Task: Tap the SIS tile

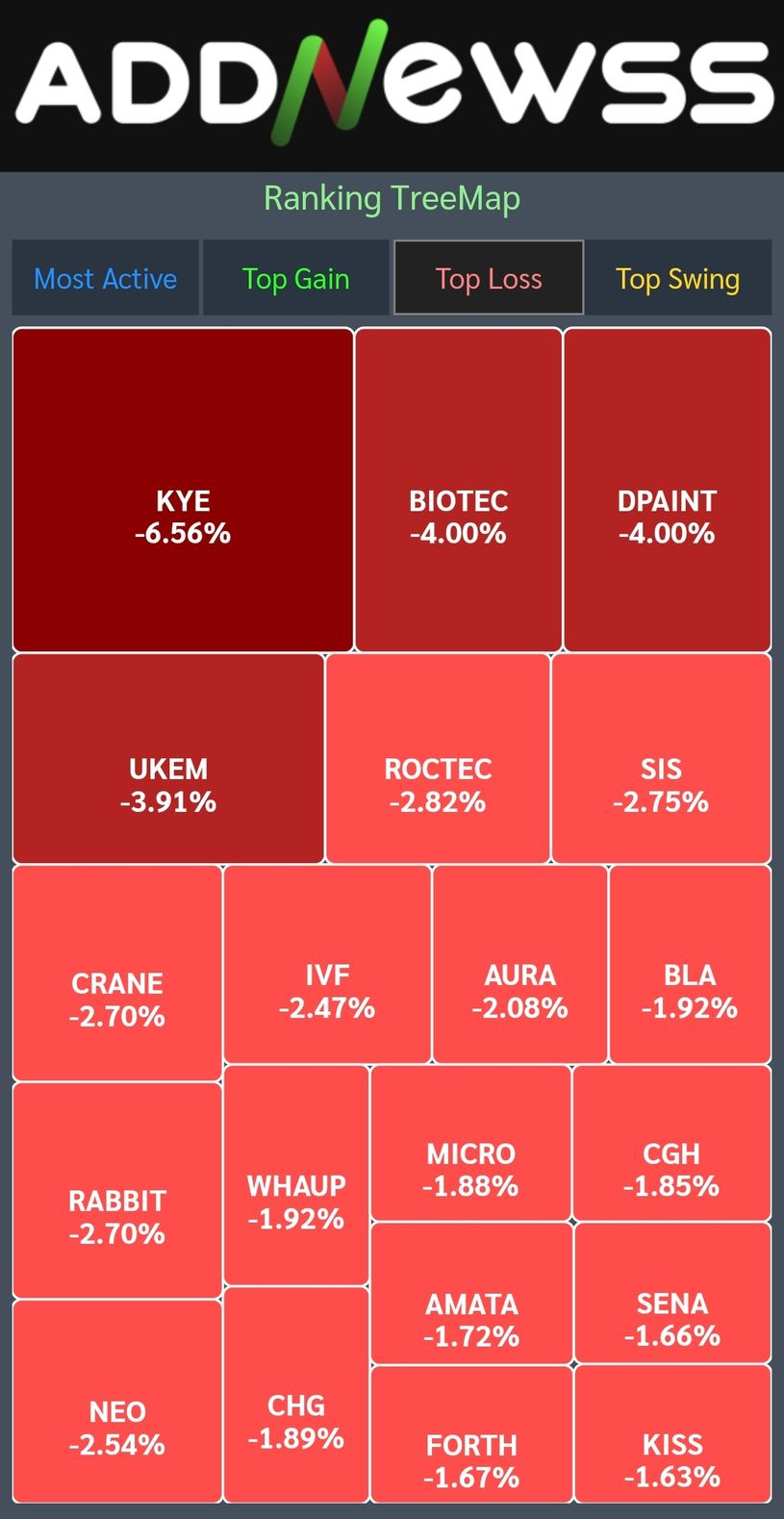Action: (661, 758)
